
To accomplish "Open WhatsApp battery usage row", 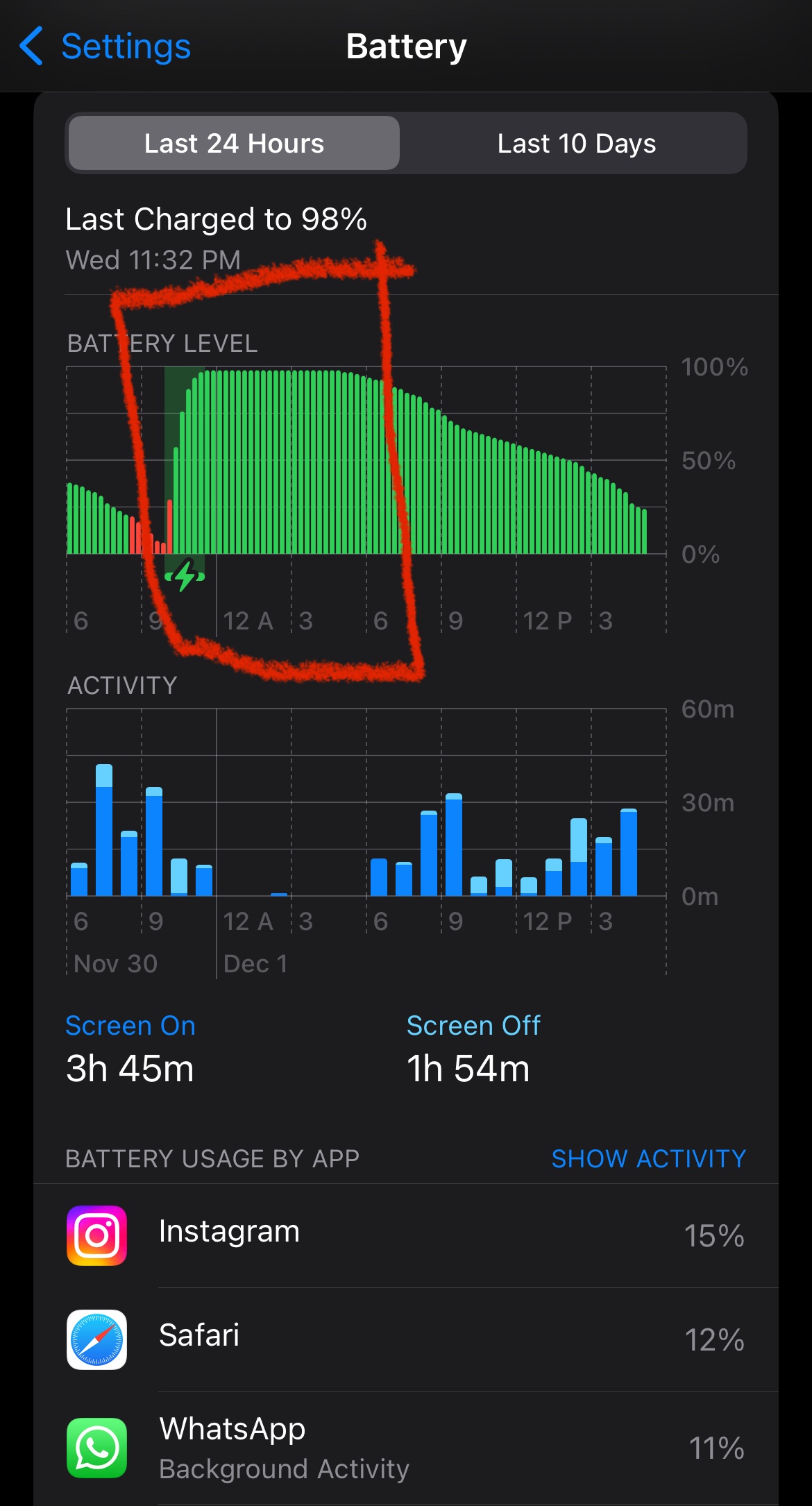I will [x=405, y=1448].
